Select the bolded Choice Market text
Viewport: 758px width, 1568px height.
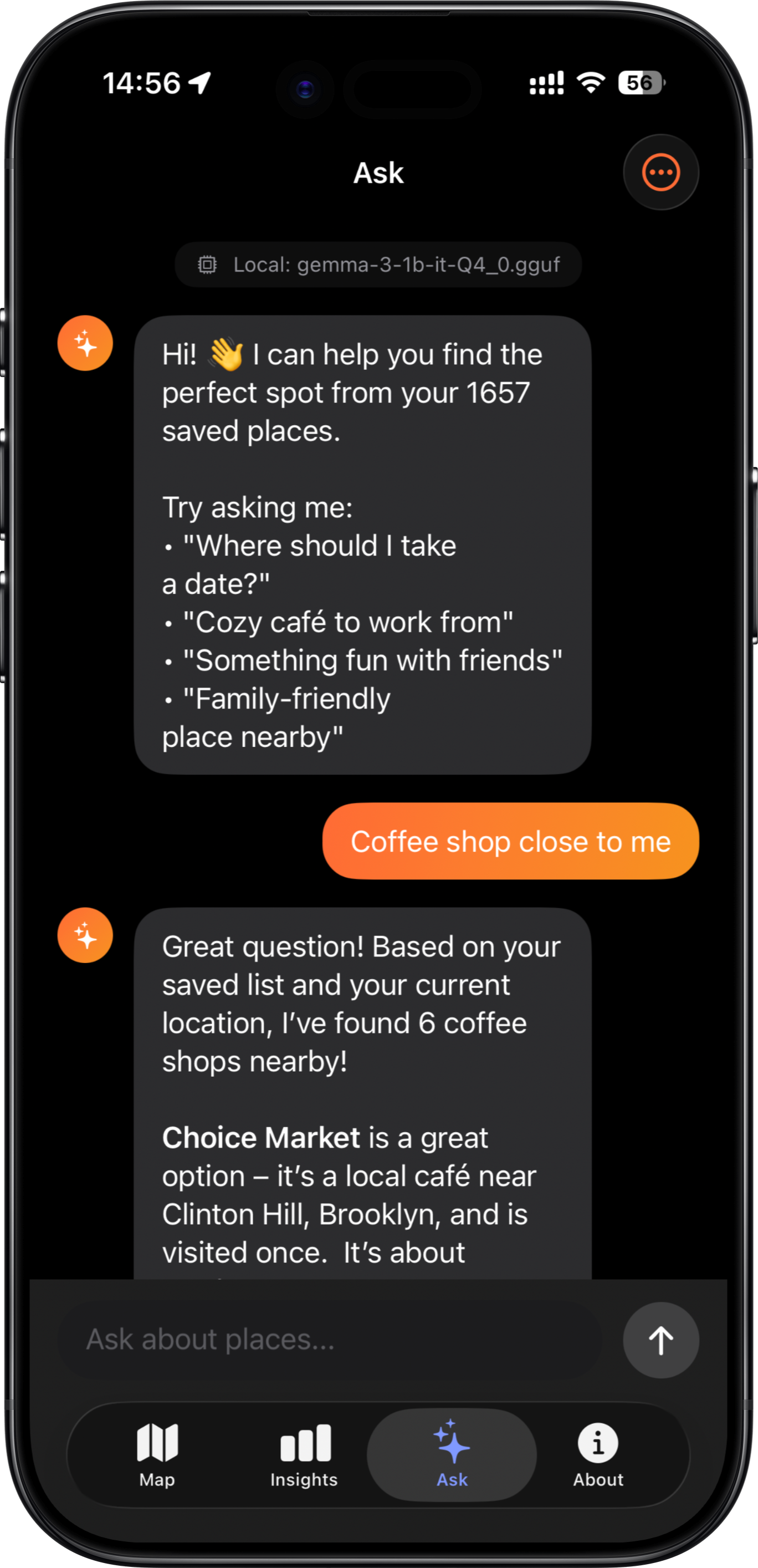pyautogui.click(x=260, y=1137)
